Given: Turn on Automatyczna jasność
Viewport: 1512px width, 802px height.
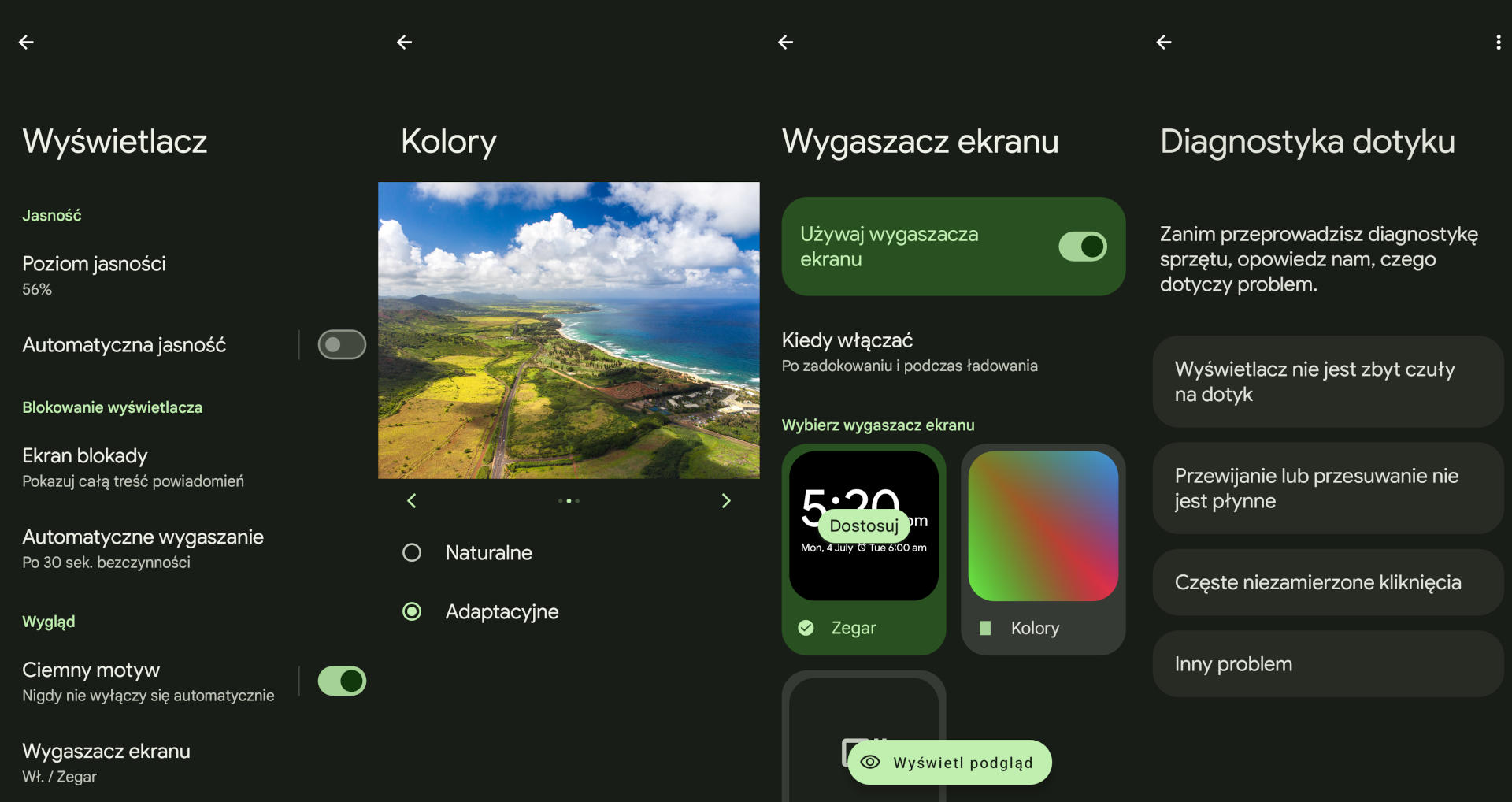Looking at the screenshot, I should coord(342,345).
